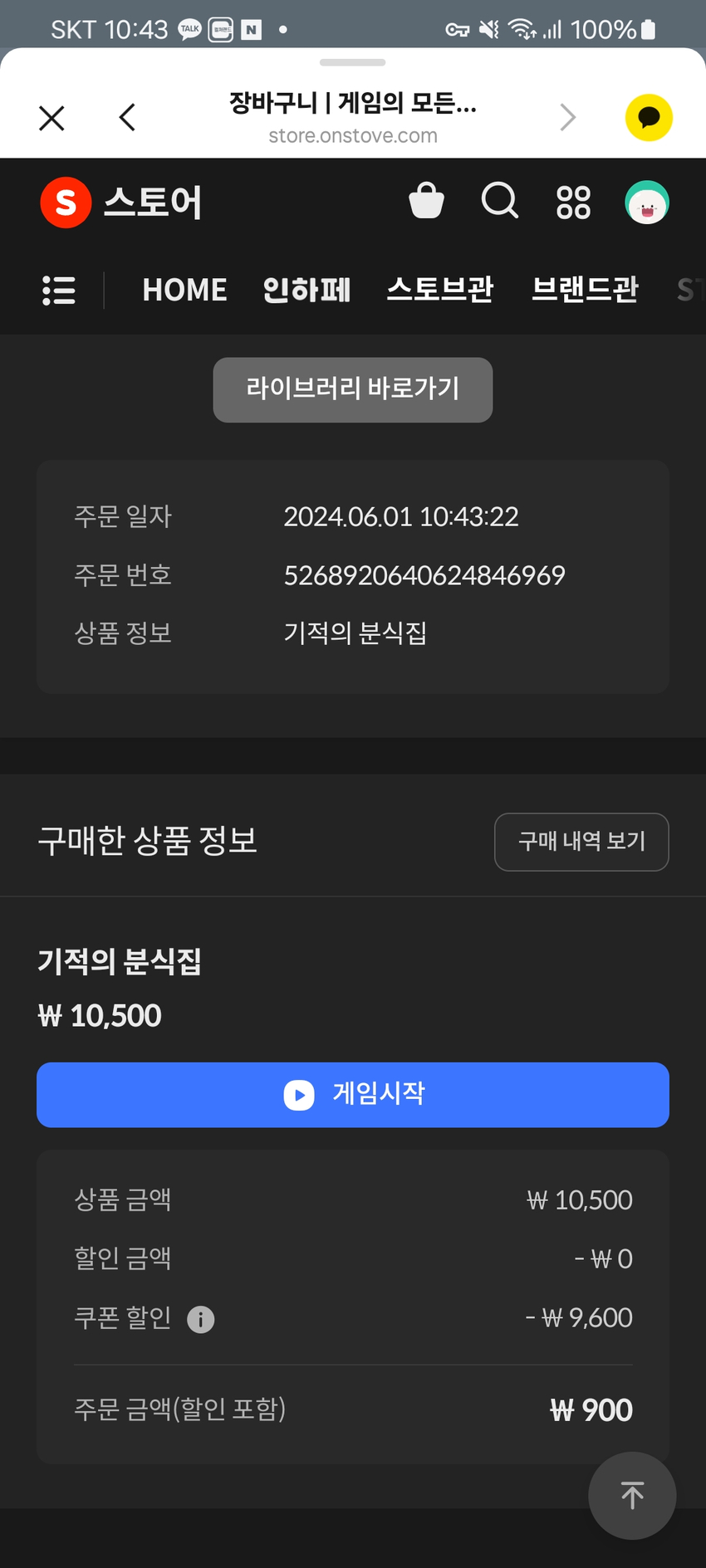Switch to the 인하페 tab
This screenshot has width=706, height=1568.
click(x=306, y=291)
